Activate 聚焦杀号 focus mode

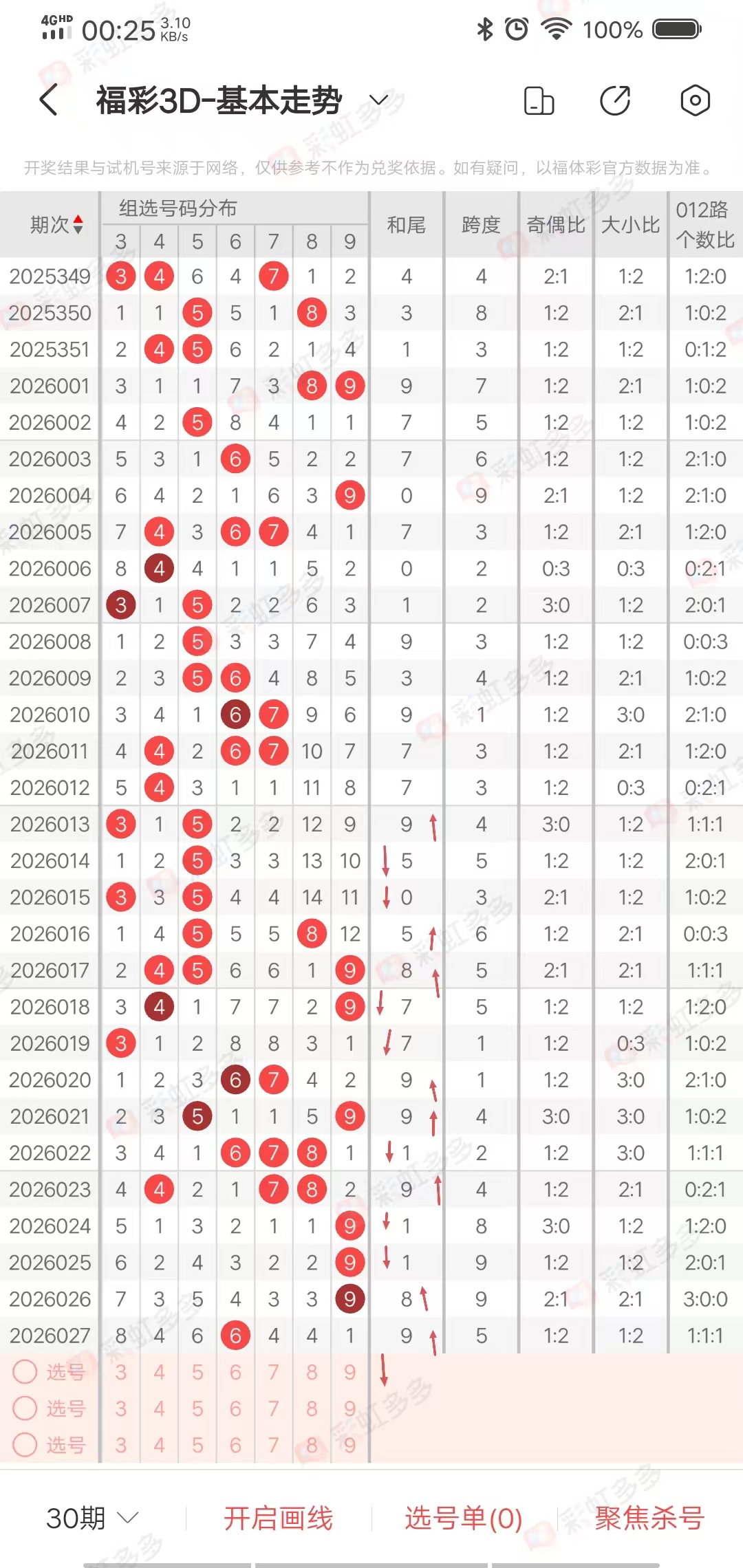tap(649, 1518)
